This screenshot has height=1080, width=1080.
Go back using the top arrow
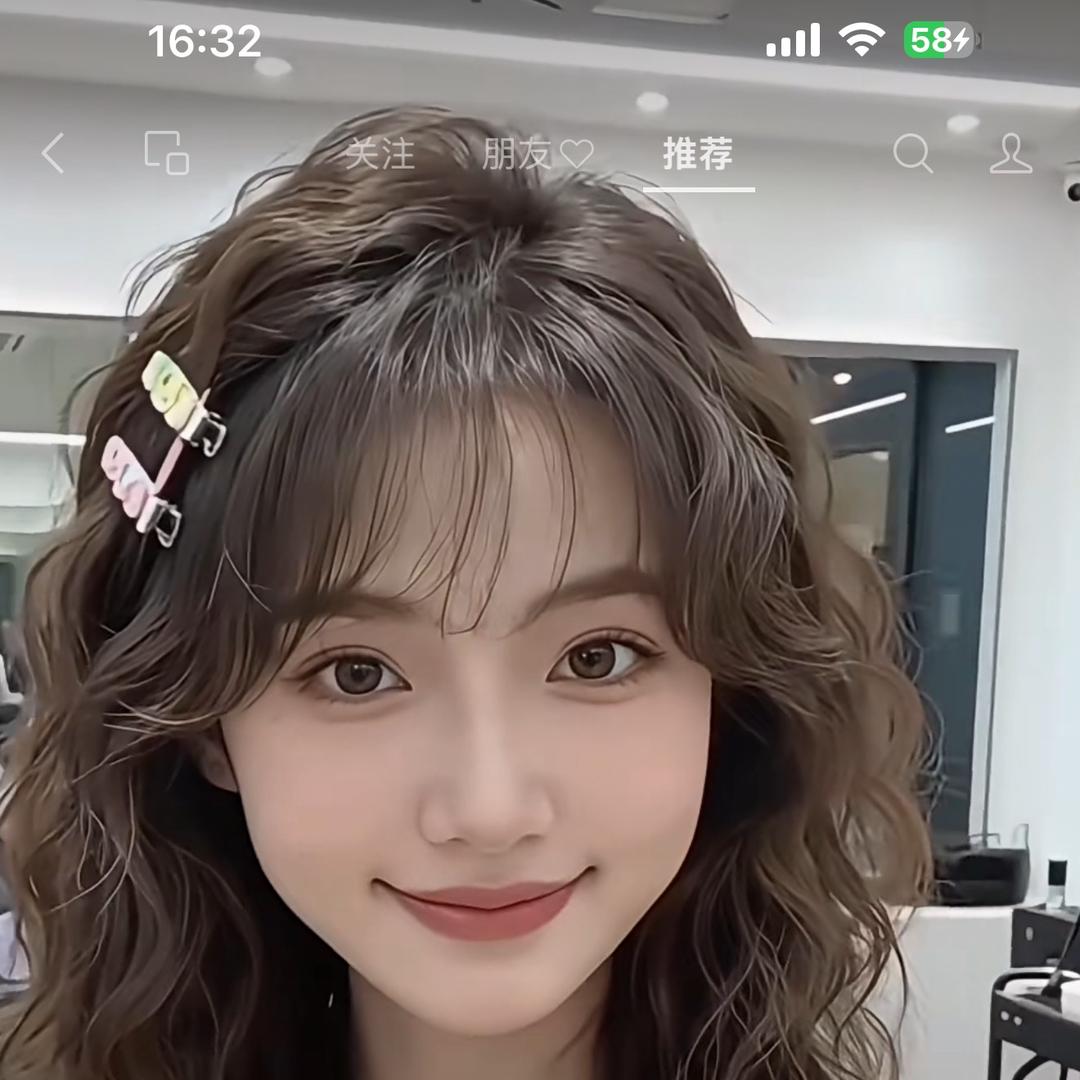point(53,154)
